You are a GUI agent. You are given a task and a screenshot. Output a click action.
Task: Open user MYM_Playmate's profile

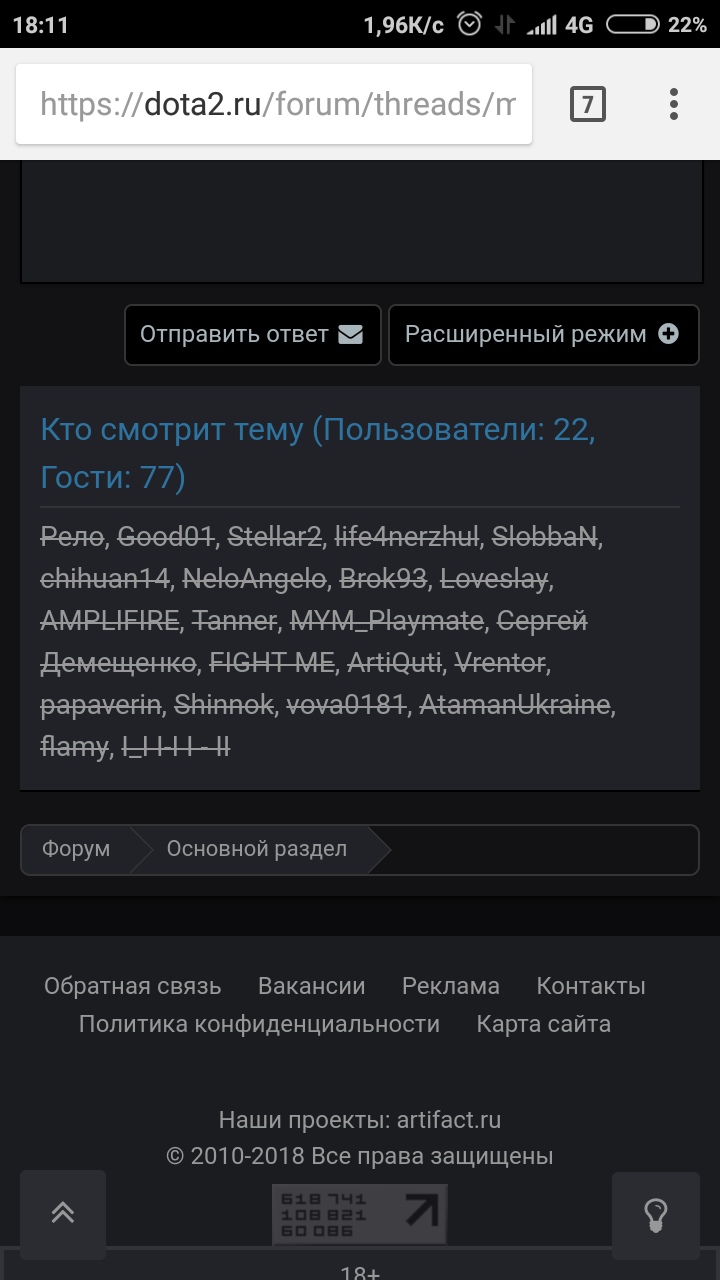coord(386,621)
